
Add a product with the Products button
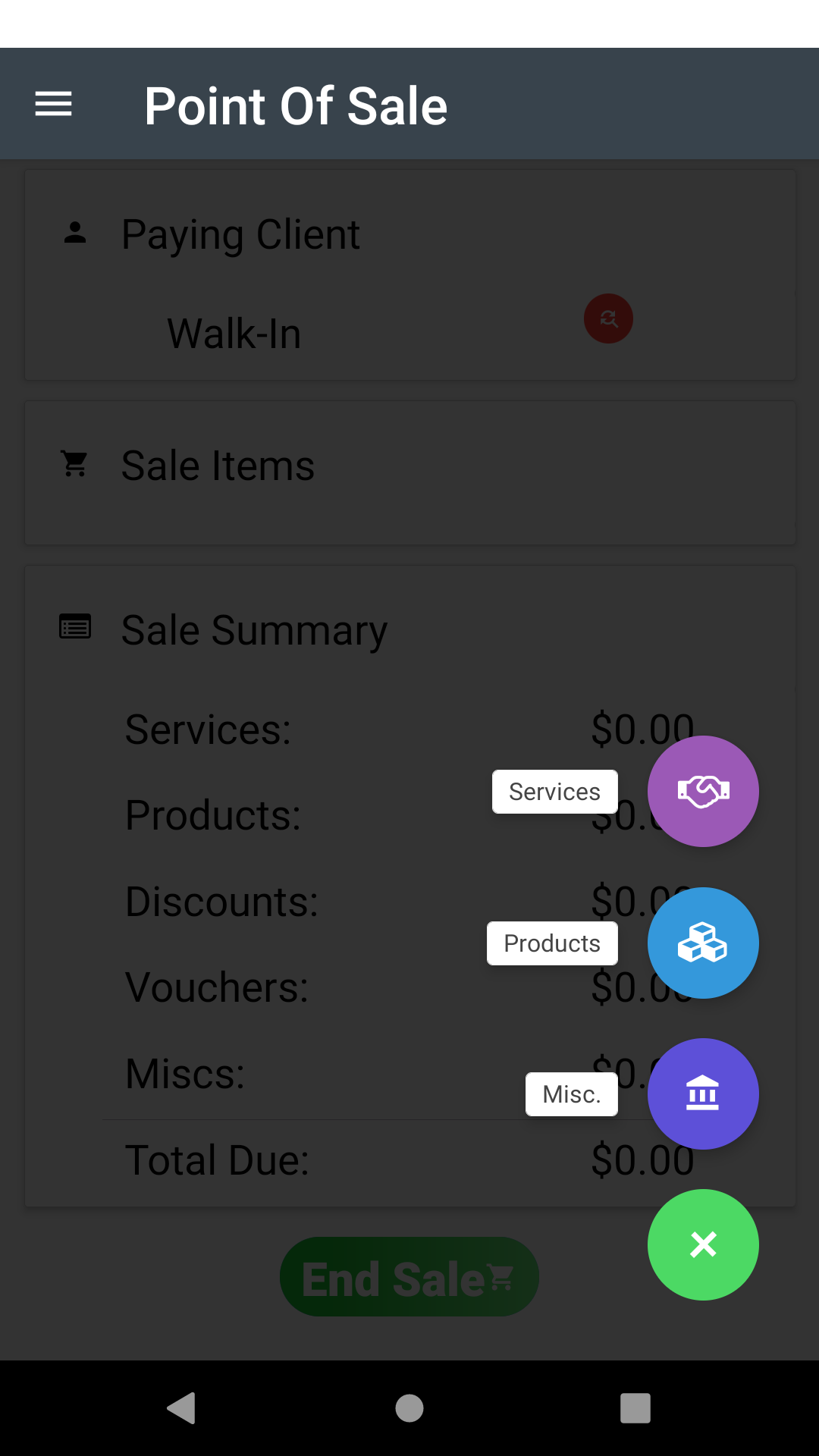[702, 943]
